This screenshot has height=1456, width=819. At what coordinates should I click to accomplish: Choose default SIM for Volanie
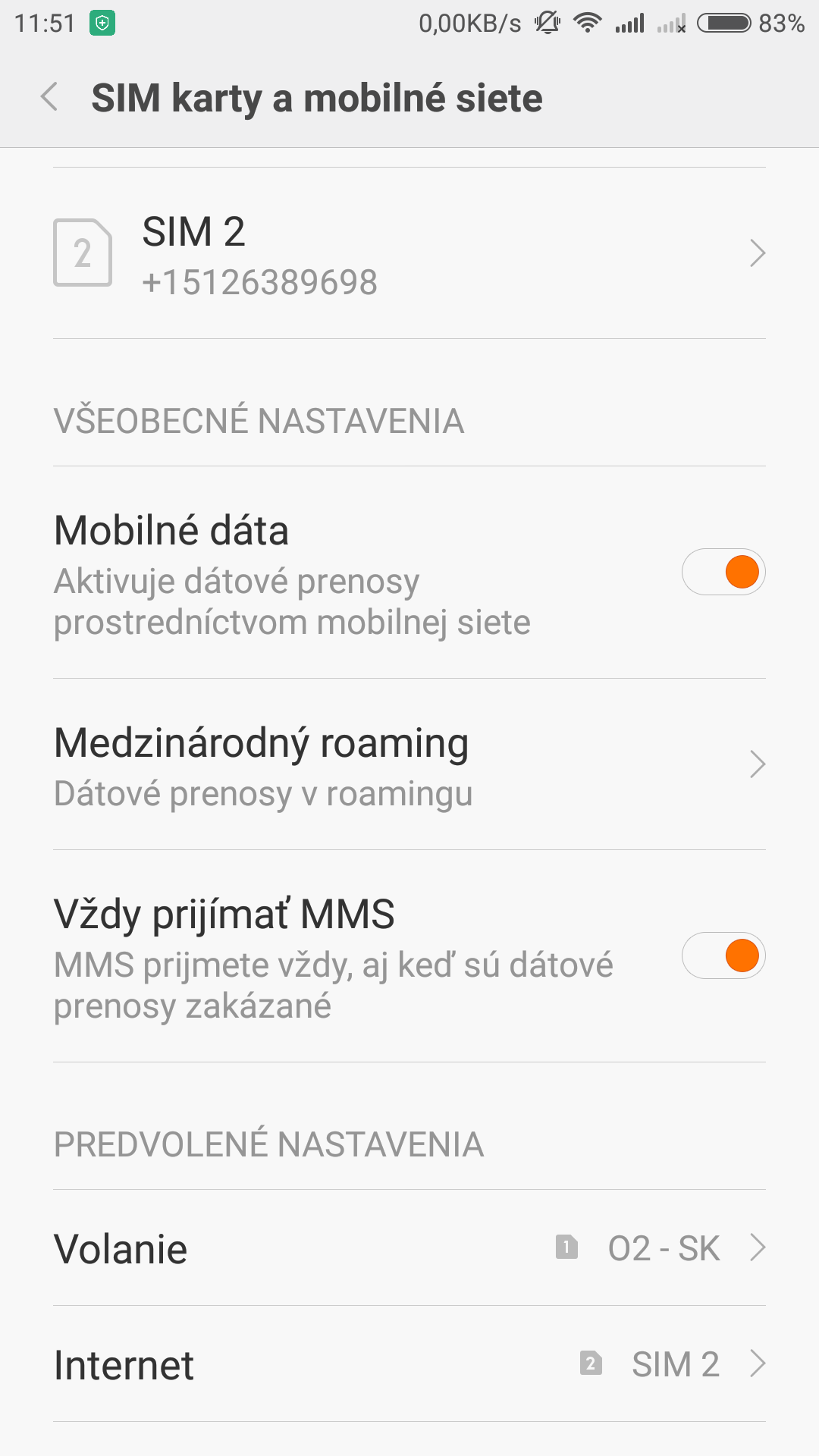(x=409, y=1248)
